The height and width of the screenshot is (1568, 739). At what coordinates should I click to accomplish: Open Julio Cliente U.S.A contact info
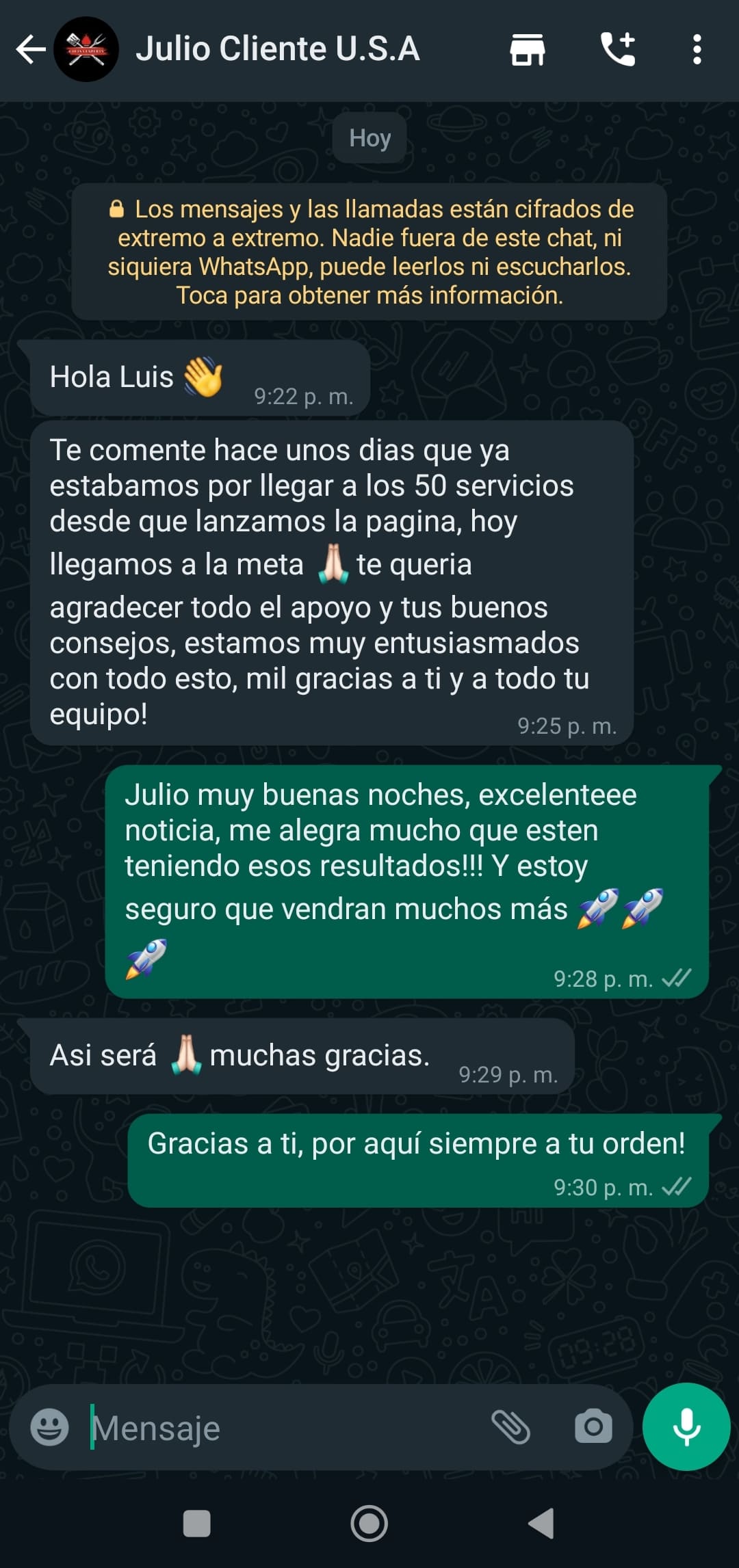click(277, 49)
